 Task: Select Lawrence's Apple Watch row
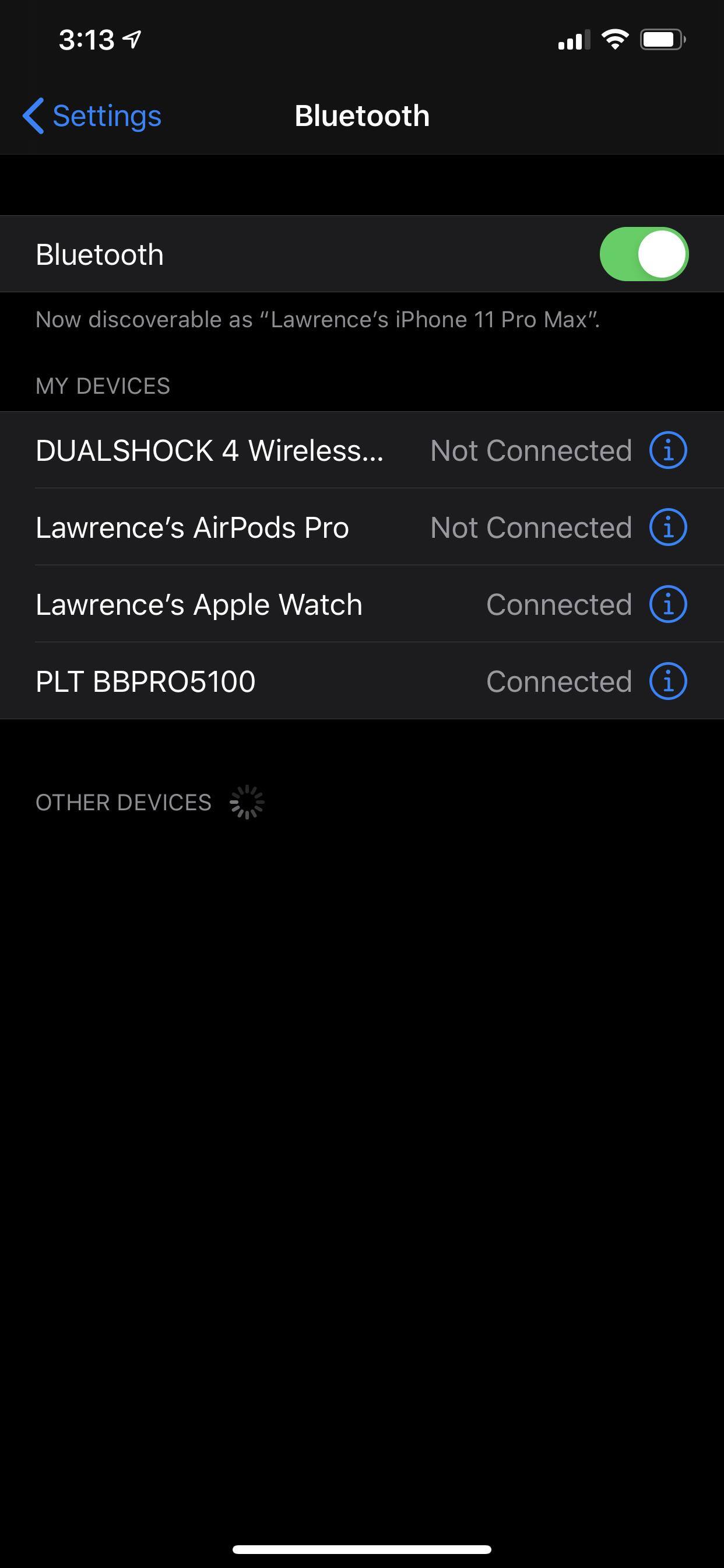tap(199, 605)
